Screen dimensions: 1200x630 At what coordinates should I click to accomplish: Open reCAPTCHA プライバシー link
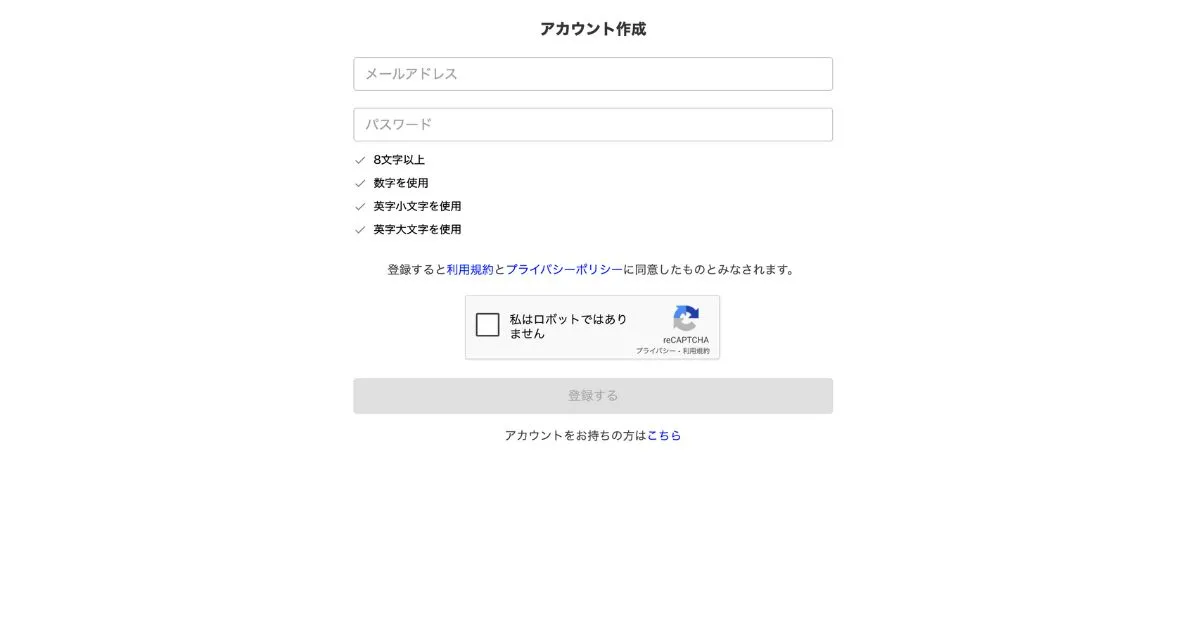point(654,352)
